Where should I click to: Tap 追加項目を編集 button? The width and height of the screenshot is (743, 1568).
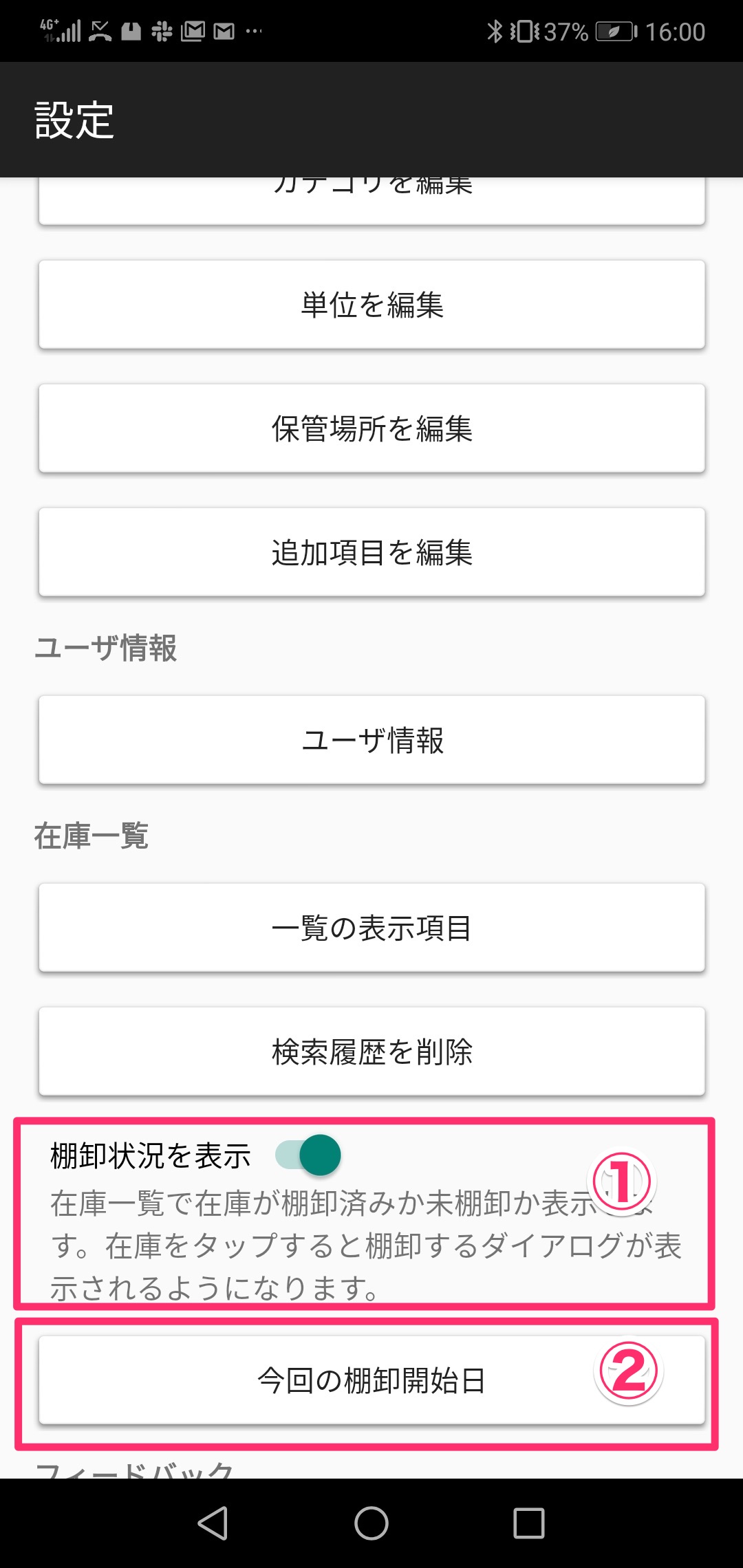(371, 552)
